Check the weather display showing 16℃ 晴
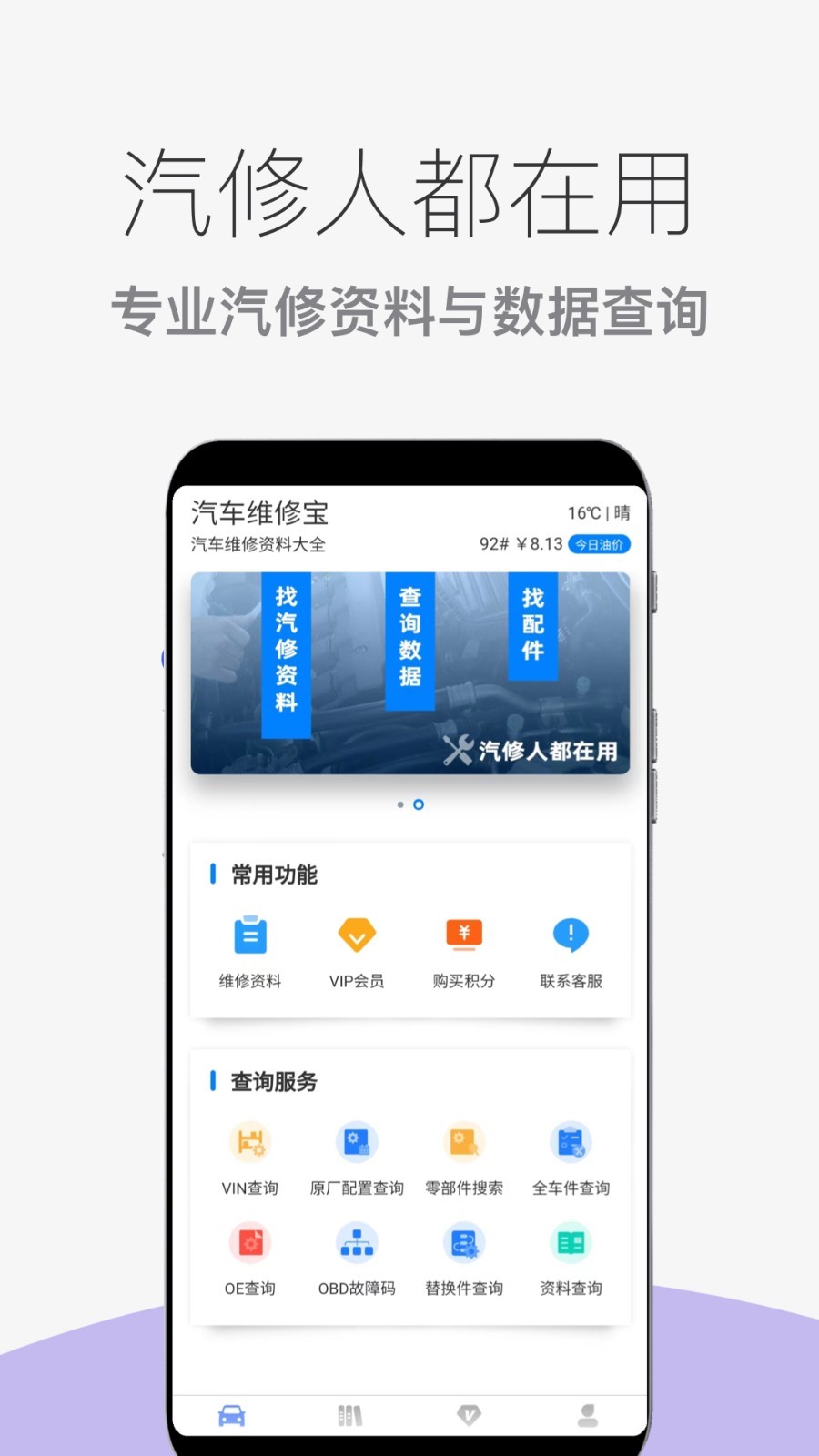This screenshot has width=819, height=1456. pos(602,512)
